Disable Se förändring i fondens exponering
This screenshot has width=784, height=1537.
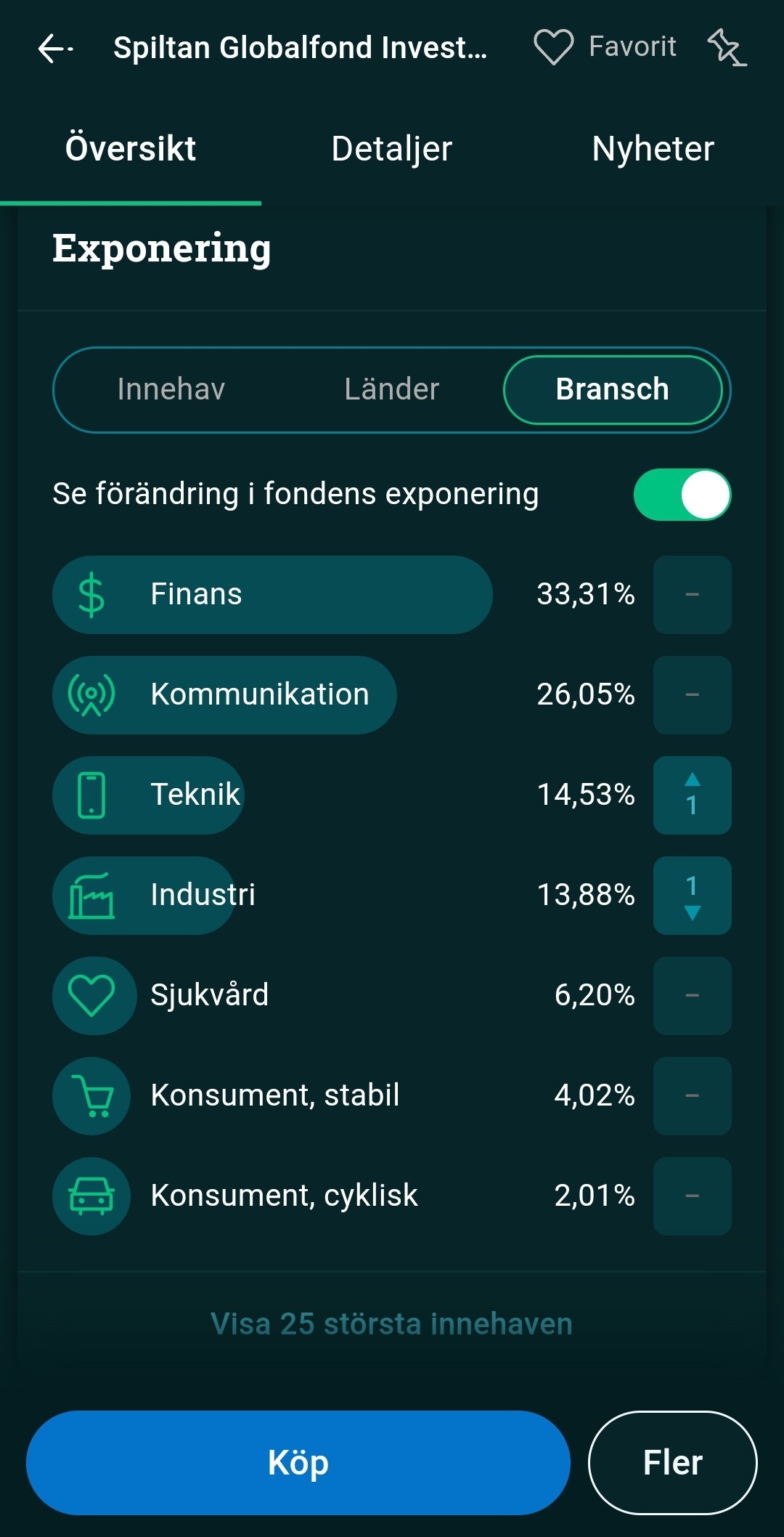coord(682,495)
